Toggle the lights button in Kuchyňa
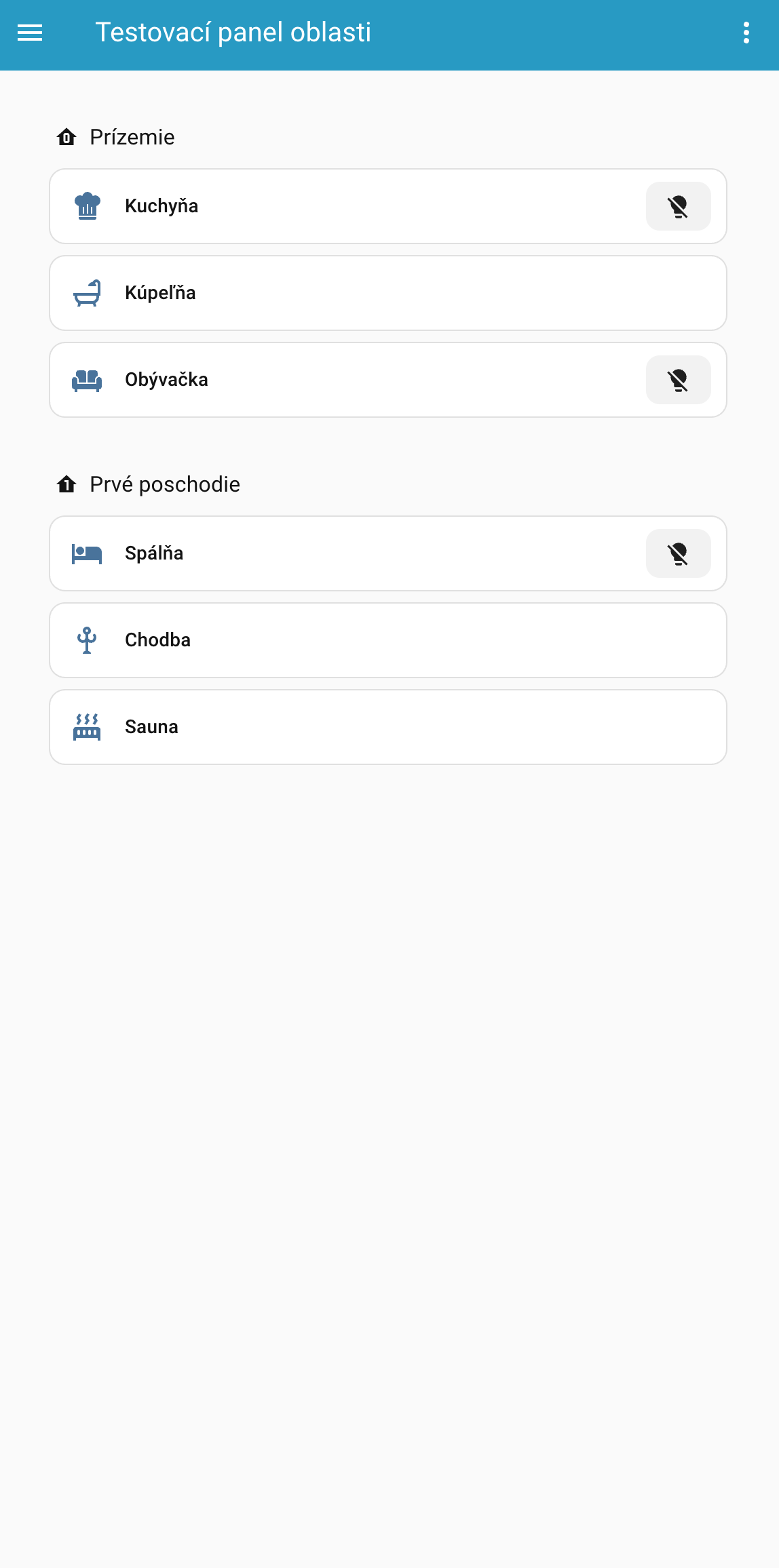Screen dimensions: 779x1568 [x=679, y=206]
